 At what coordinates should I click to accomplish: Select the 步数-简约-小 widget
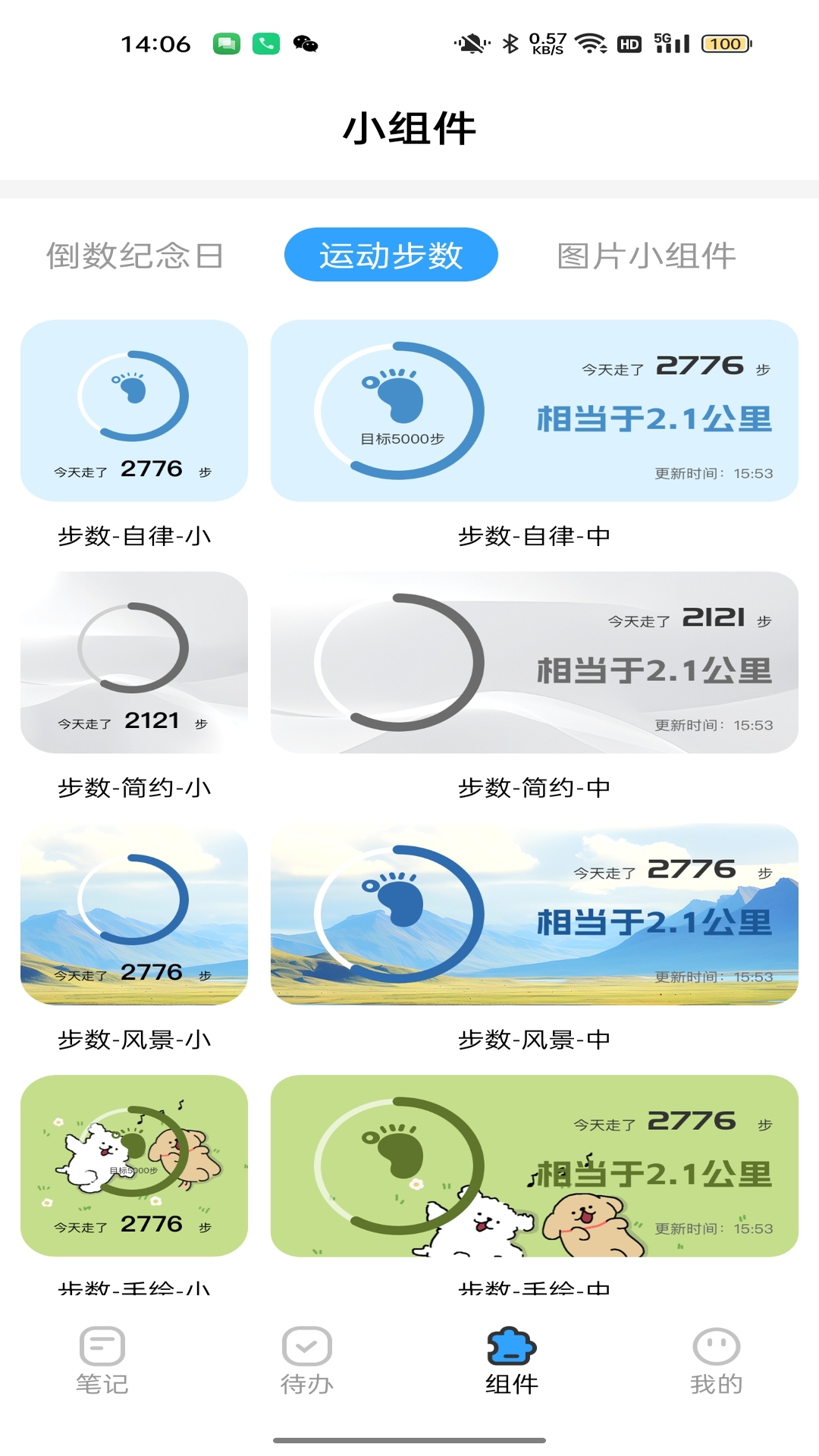click(x=134, y=662)
